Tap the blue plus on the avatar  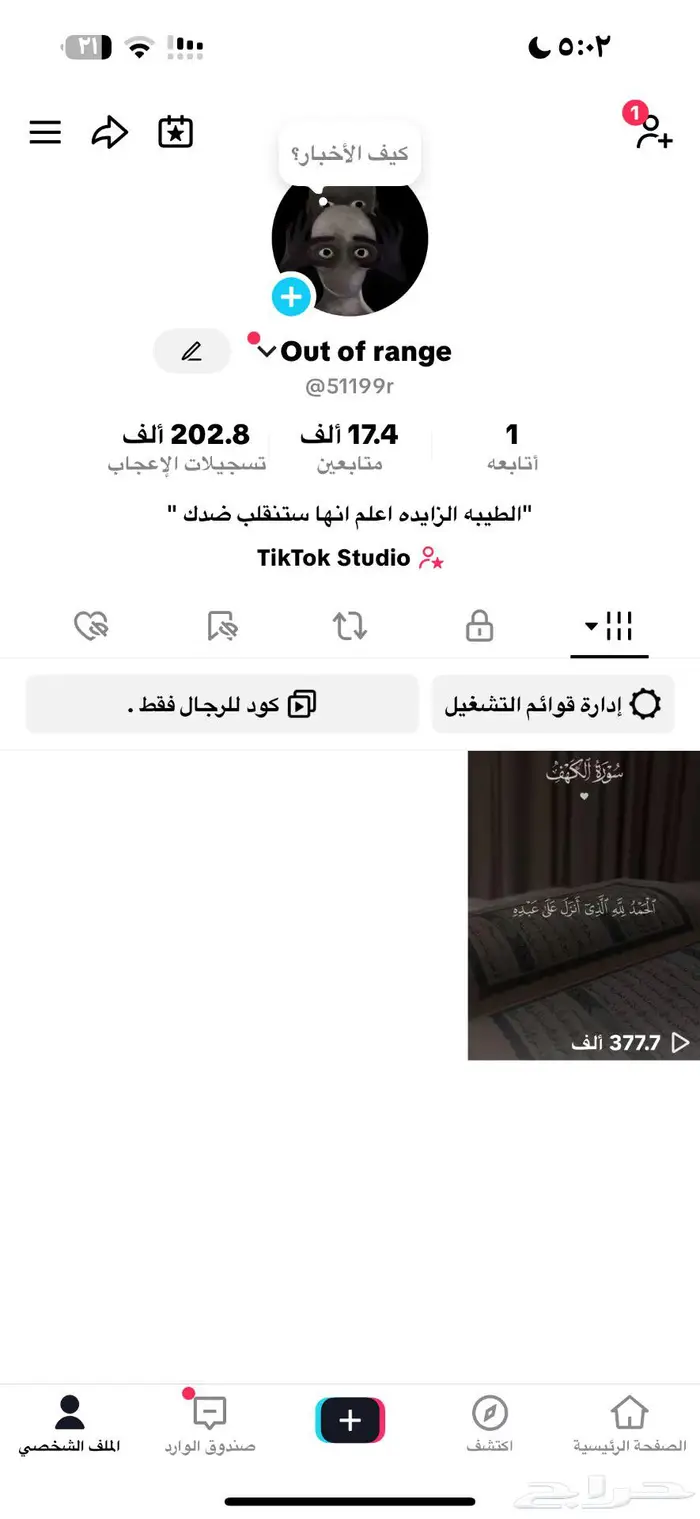[x=292, y=296]
